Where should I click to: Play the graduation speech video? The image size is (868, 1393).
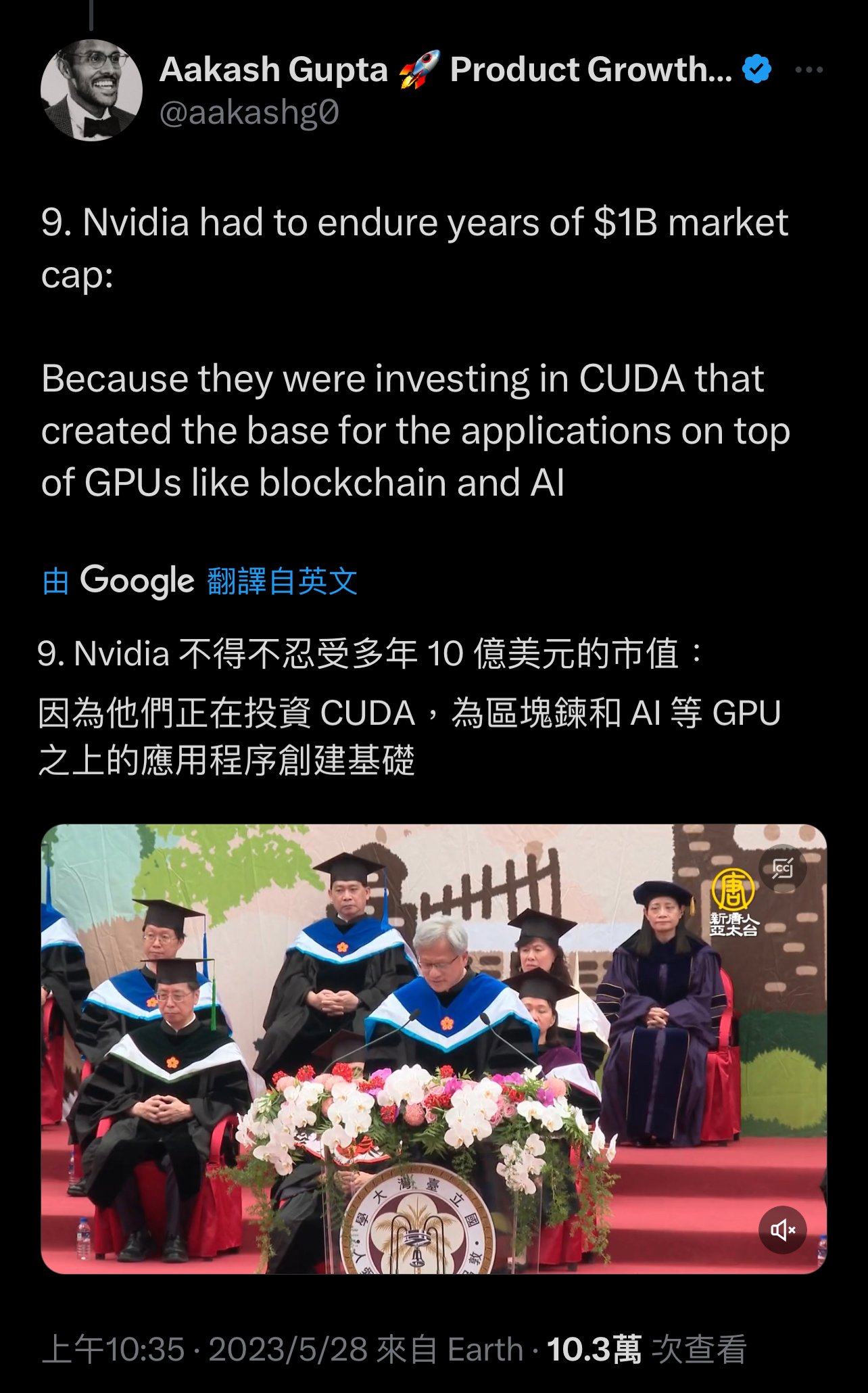[x=433, y=1048]
